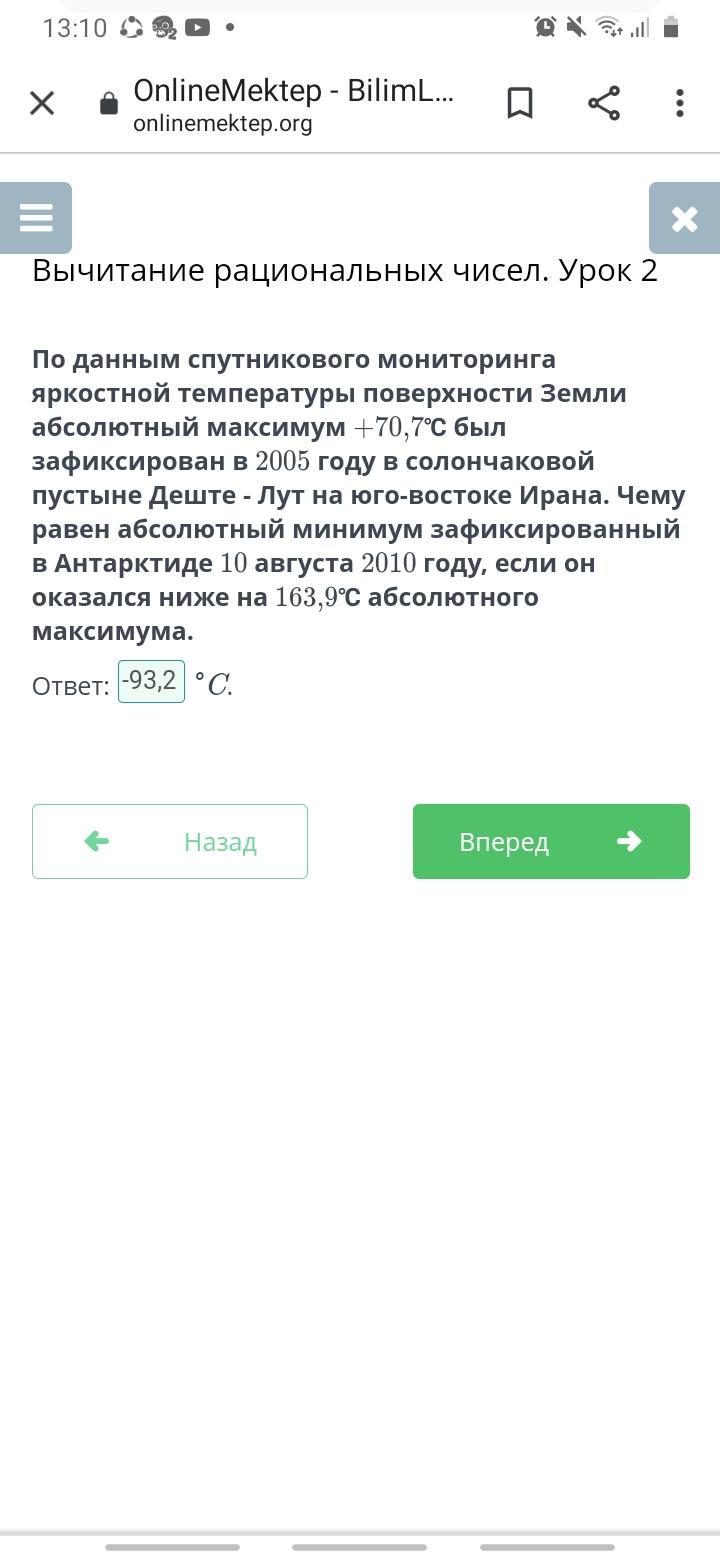Proceed with the Вперед button
Viewport: 720px width, 1560px height.
tap(551, 841)
